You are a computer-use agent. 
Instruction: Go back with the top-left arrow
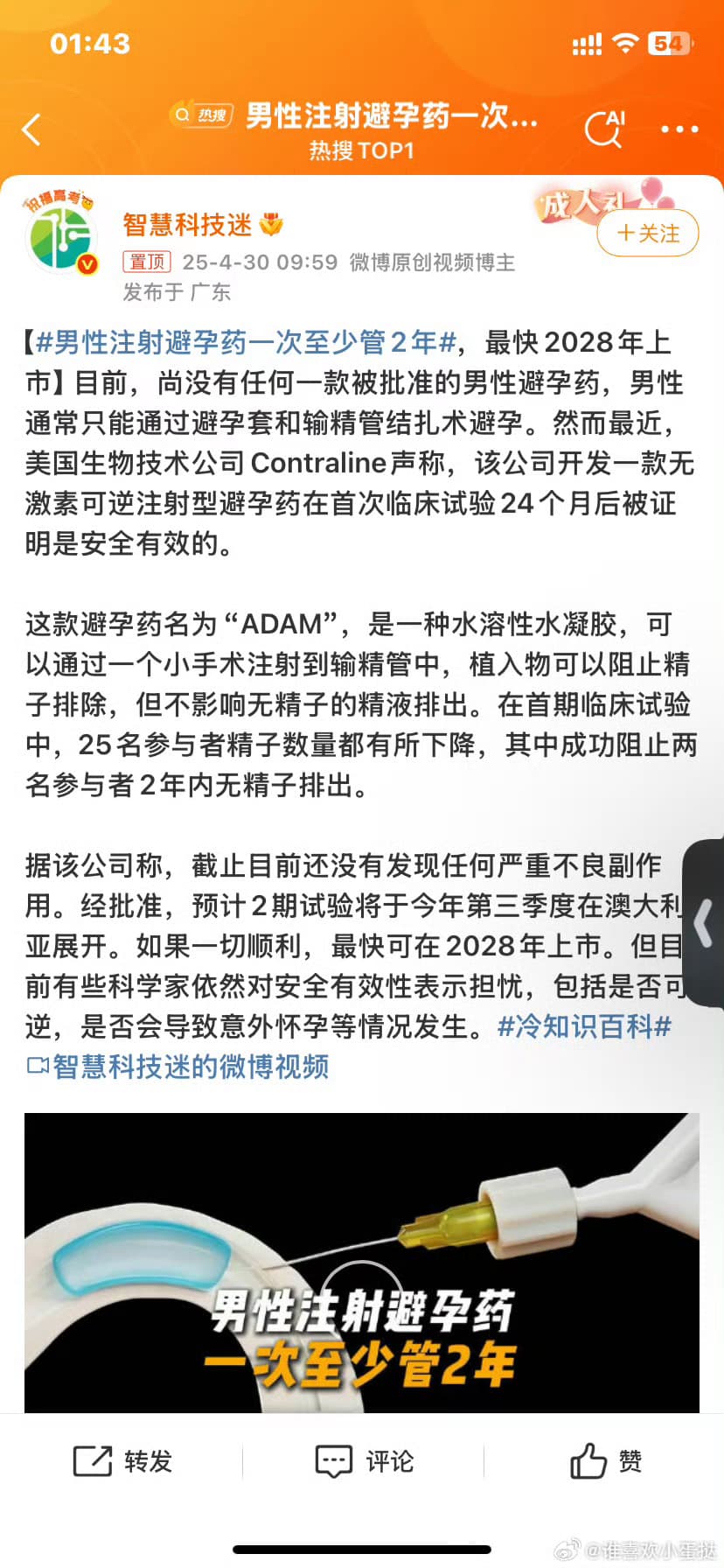coord(32,129)
